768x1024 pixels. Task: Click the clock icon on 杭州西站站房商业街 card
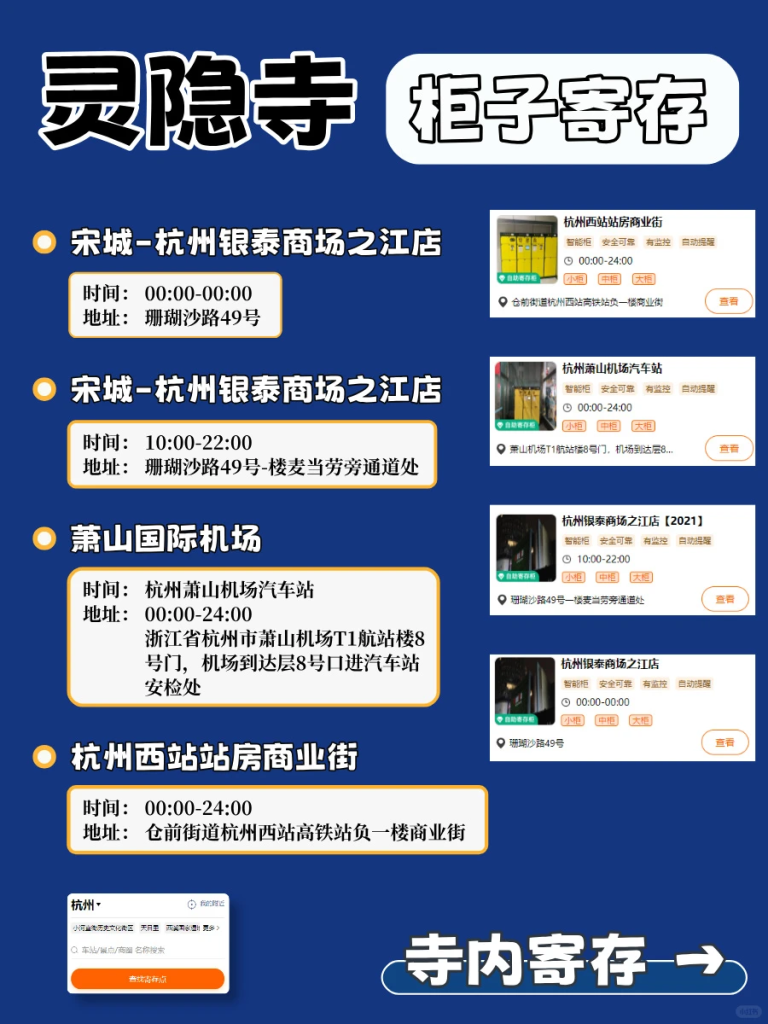(x=567, y=262)
